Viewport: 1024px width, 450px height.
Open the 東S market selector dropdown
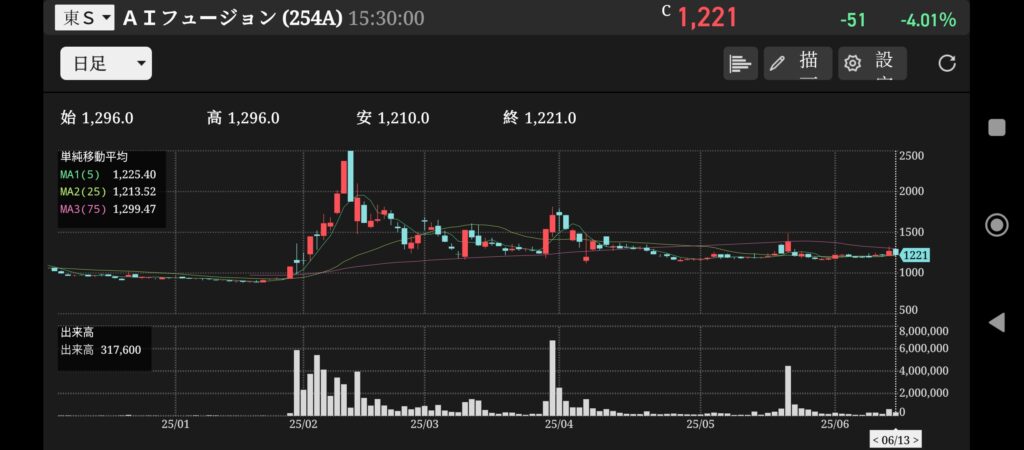coord(84,18)
